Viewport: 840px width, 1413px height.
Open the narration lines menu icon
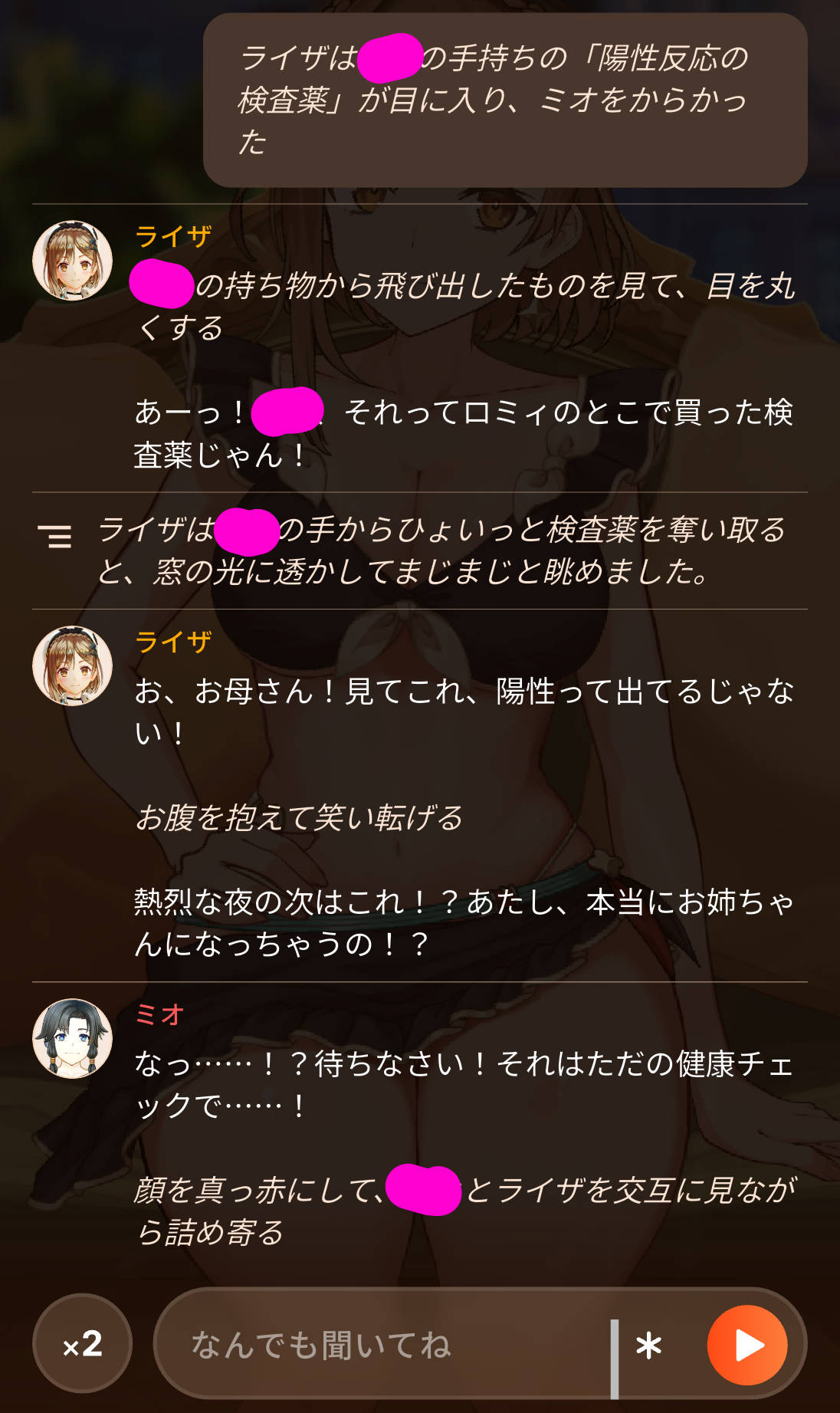click(x=55, y=535)
